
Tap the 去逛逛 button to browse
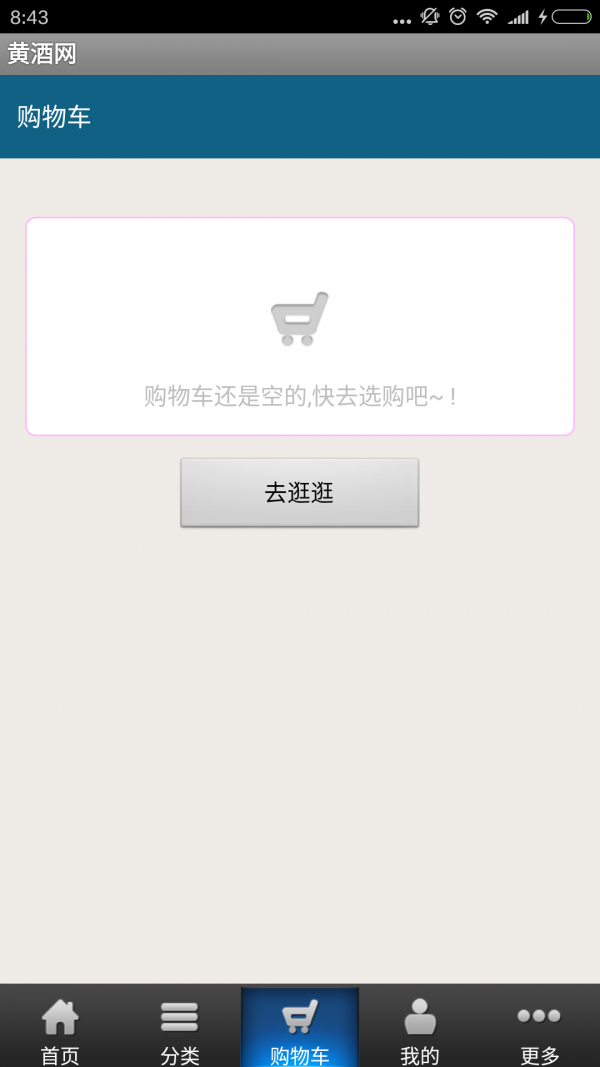click(x=299, y=492)
